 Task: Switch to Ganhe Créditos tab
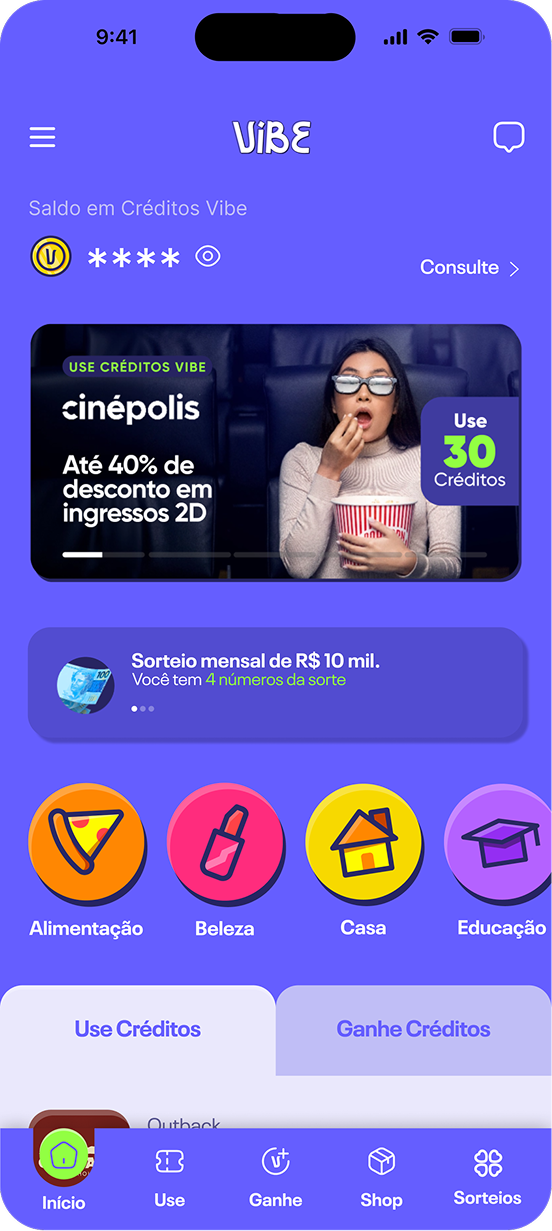[414, 1029]
